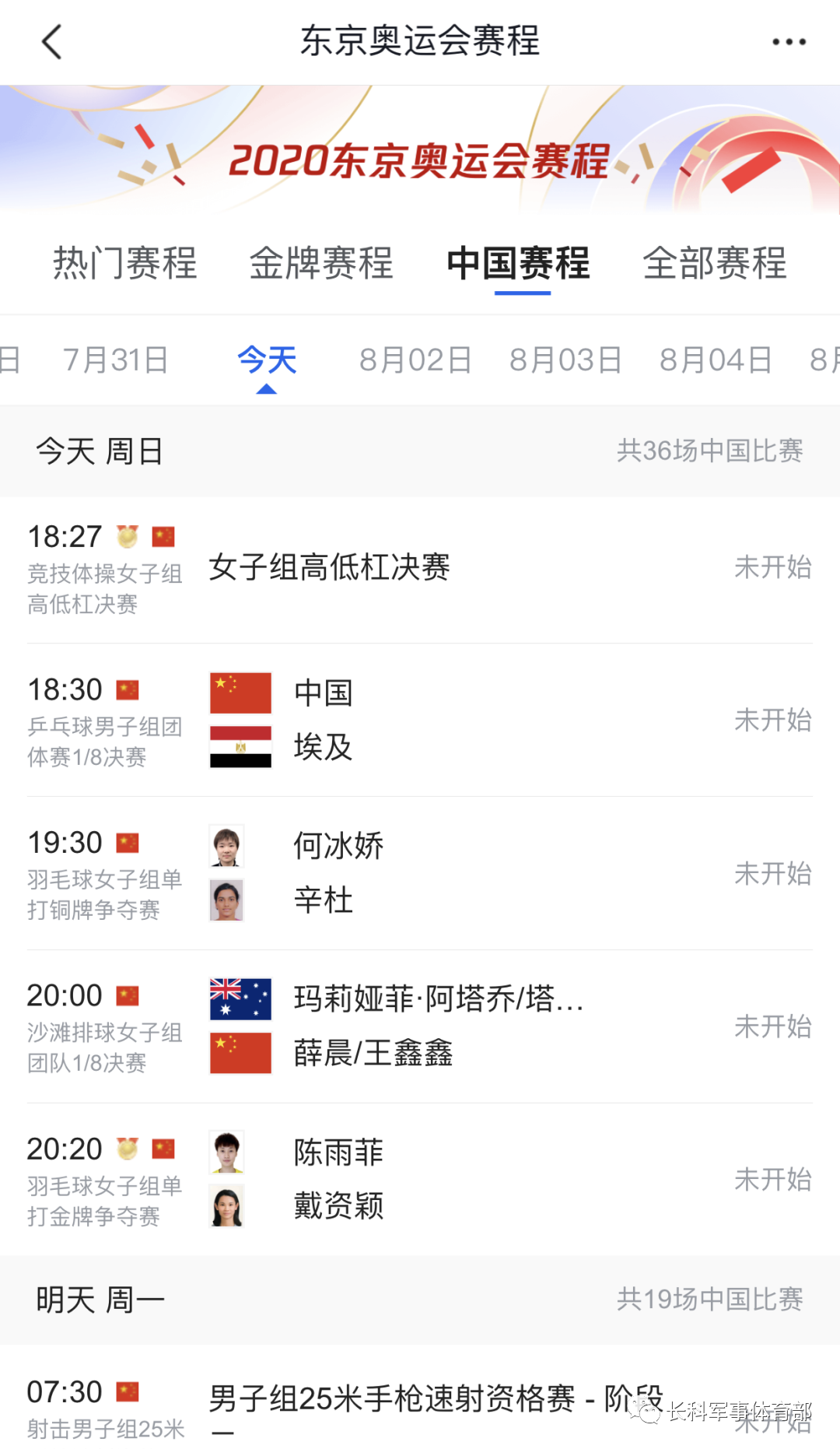Screen dimensions: 840x1449
Task: Select the date 8月03日
Action: 565,360
